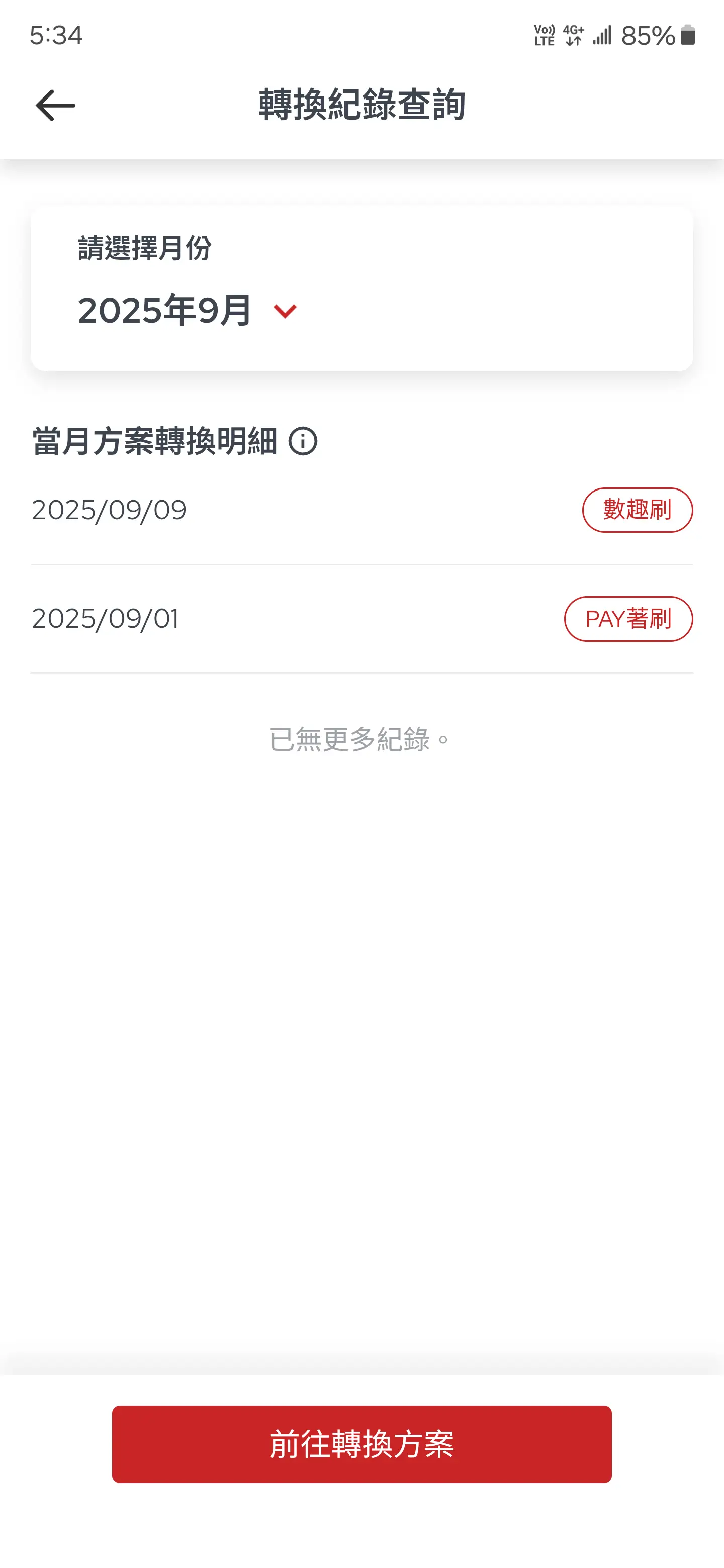Tap the info icon beside 當月方案轉換明細
This screenshot has height=1568, width=724.
[303, 441]
